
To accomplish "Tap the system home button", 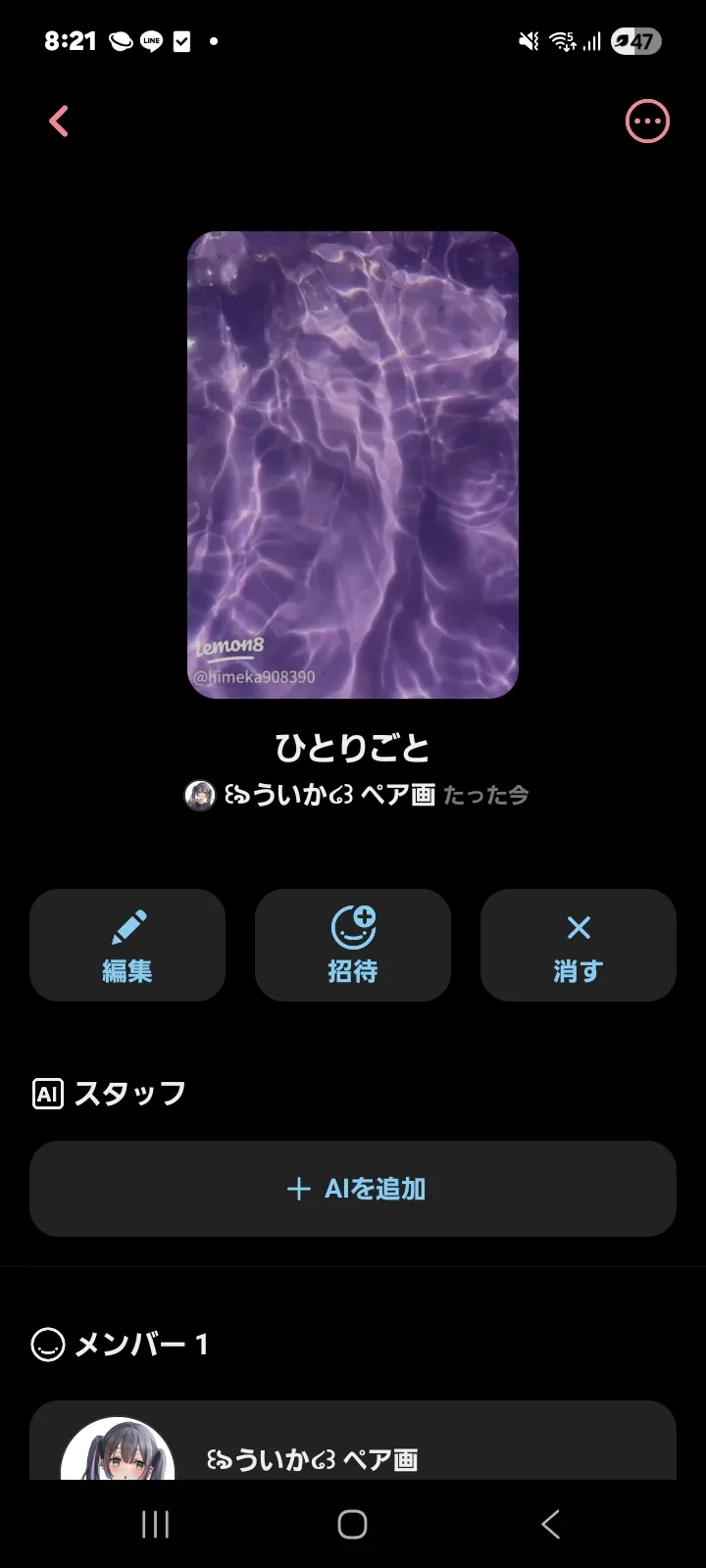I will [x=353, y=1524].
